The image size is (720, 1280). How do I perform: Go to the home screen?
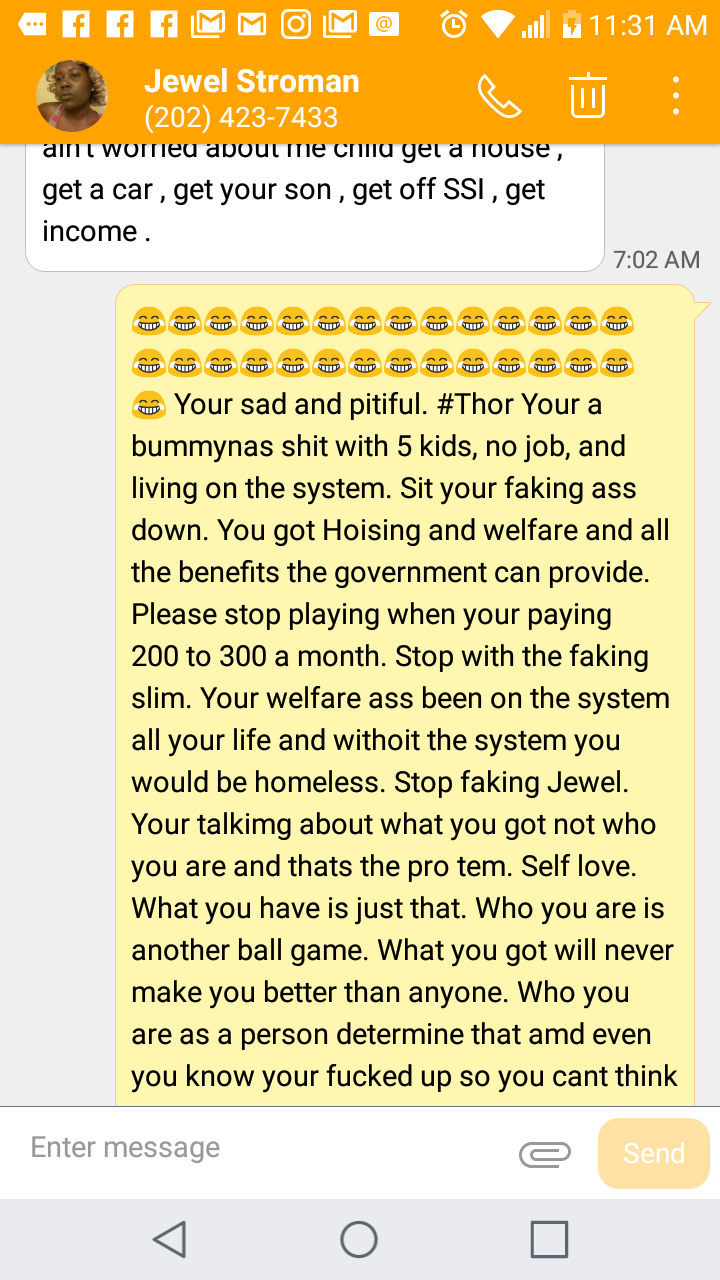[x=359, y=1239]
